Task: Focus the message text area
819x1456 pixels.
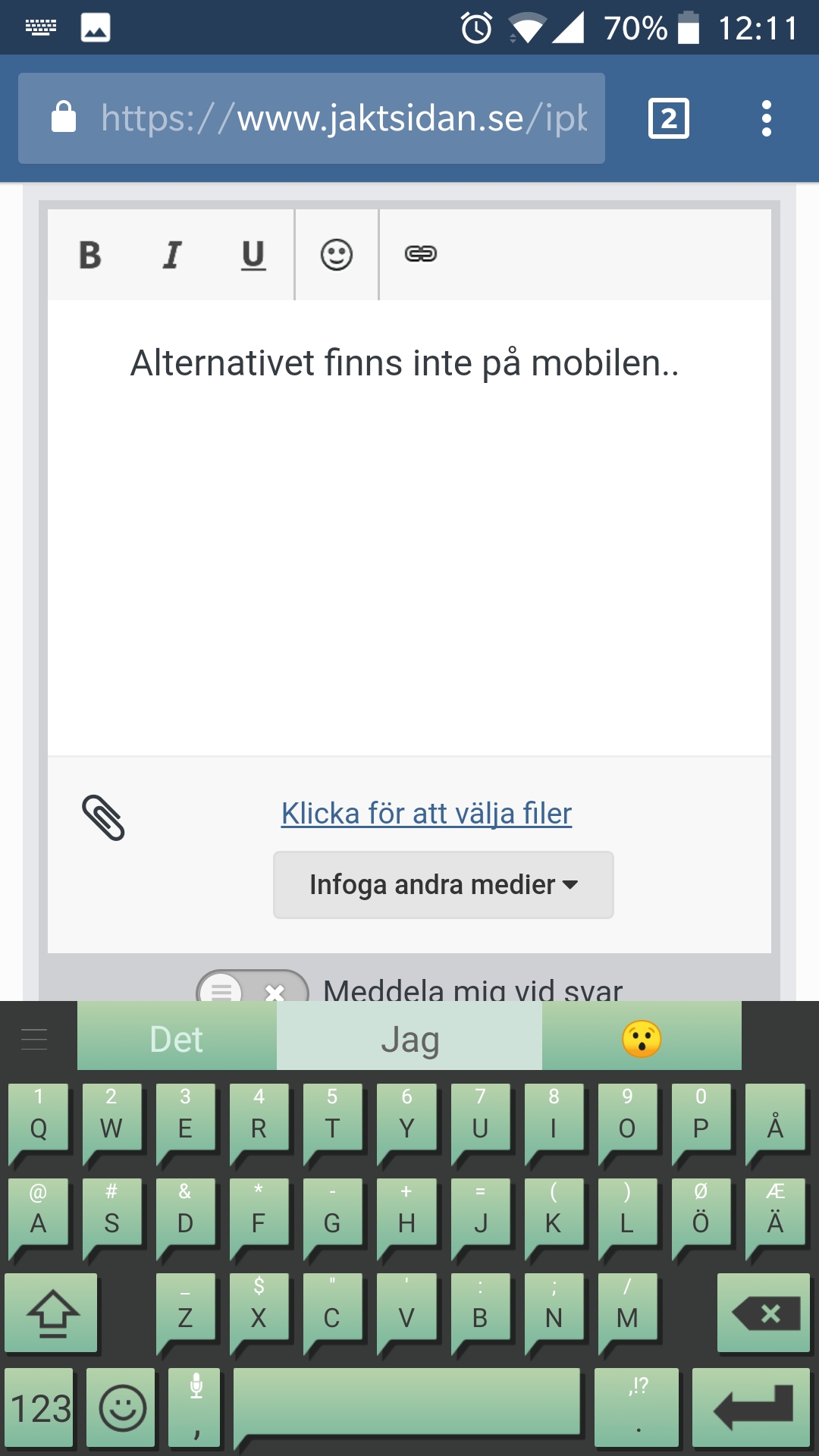Action: [x=409, y=528]
